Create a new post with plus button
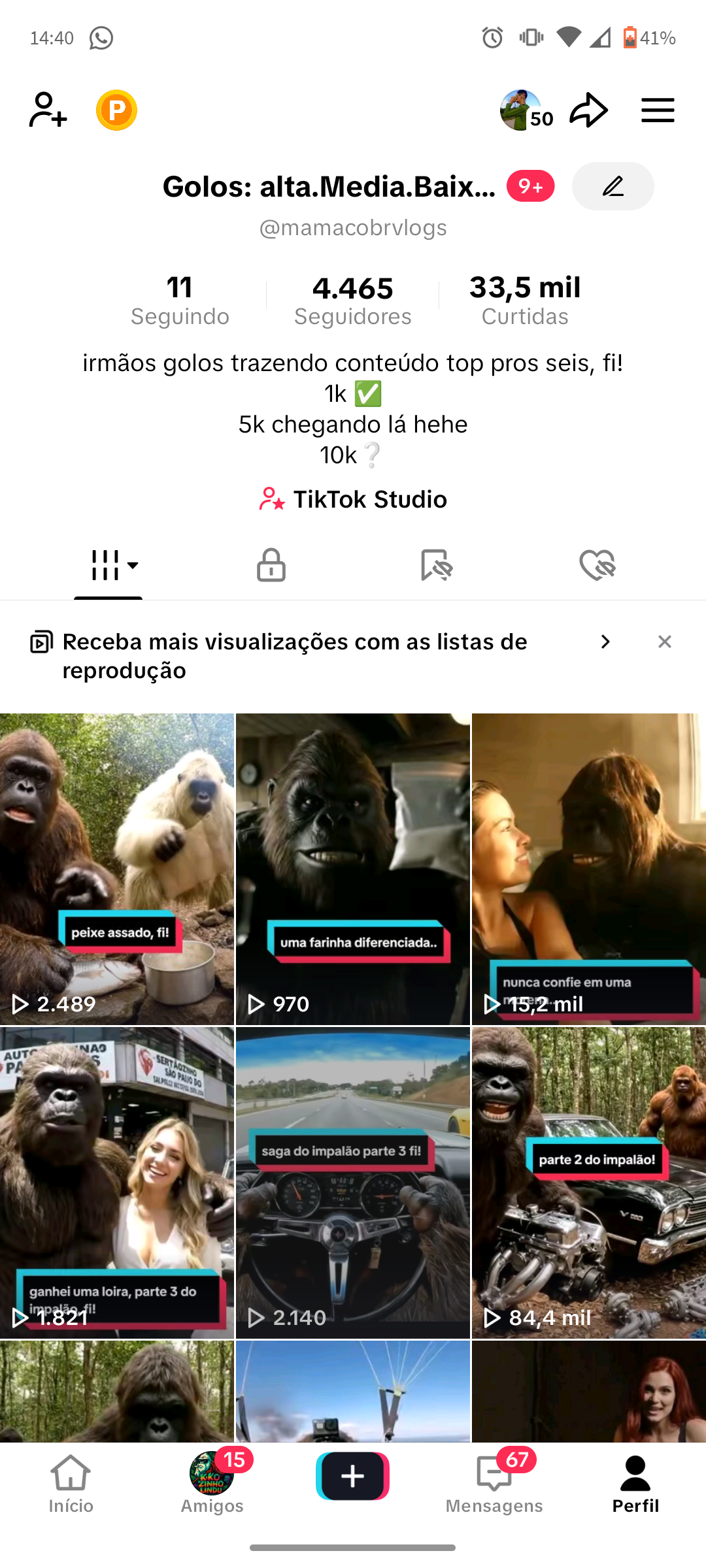The height and width of the screenshot is (1568, 706). (x=353, y=1477)
